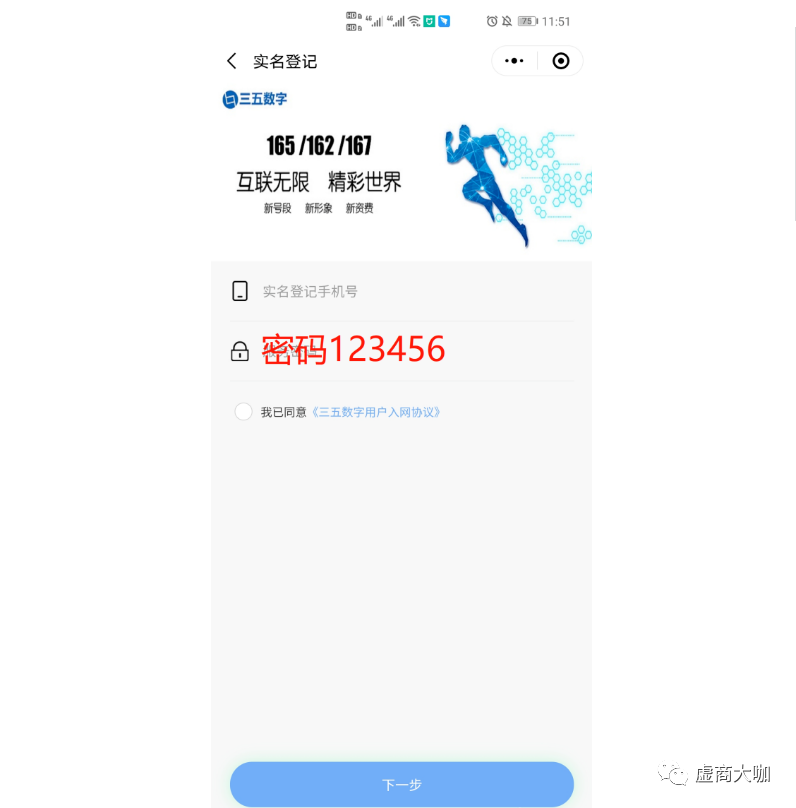The width and height of the screenshot is (796, 808).
Task: Close the mini program via circle icon
Action: click(561, 61)
